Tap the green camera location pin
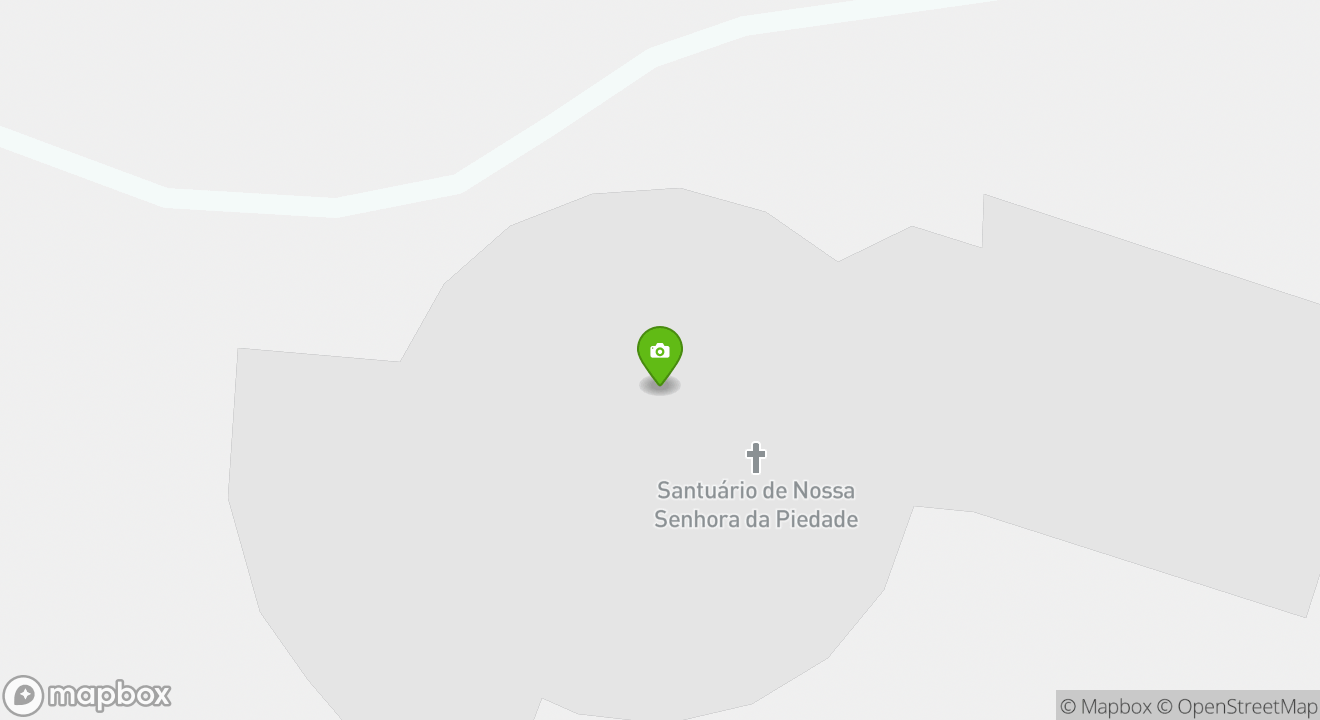The height and width of the screenshot is (720, 1320). pyautogui.click(x=660, y=353)
